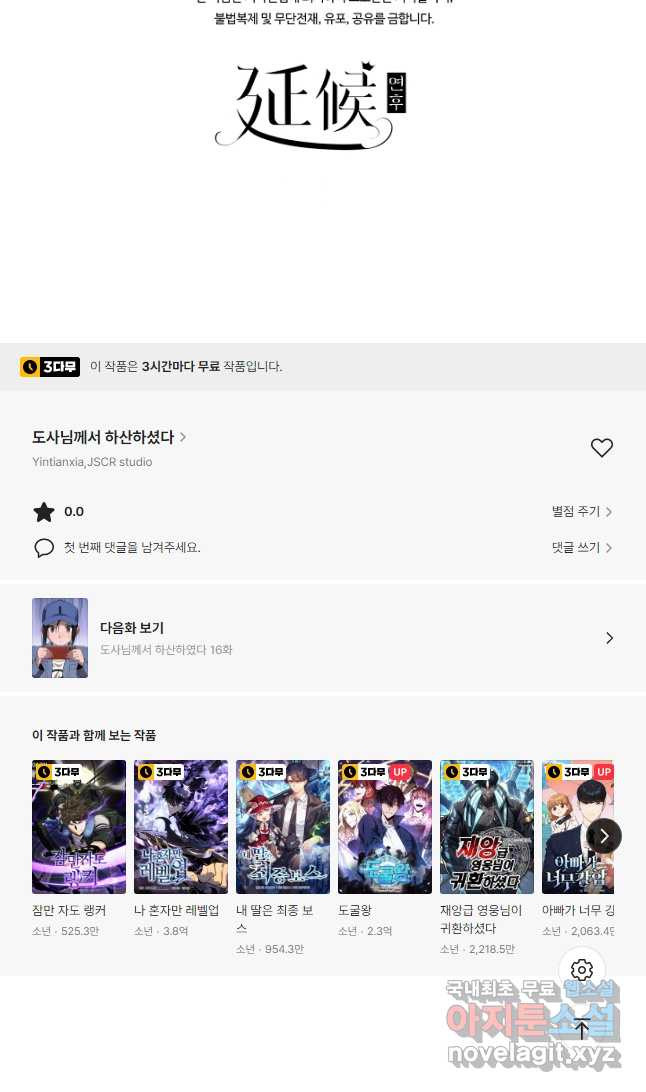The image size is (646, 1092).
Task: Open 별점 주기 to rate
Action: 581,511
